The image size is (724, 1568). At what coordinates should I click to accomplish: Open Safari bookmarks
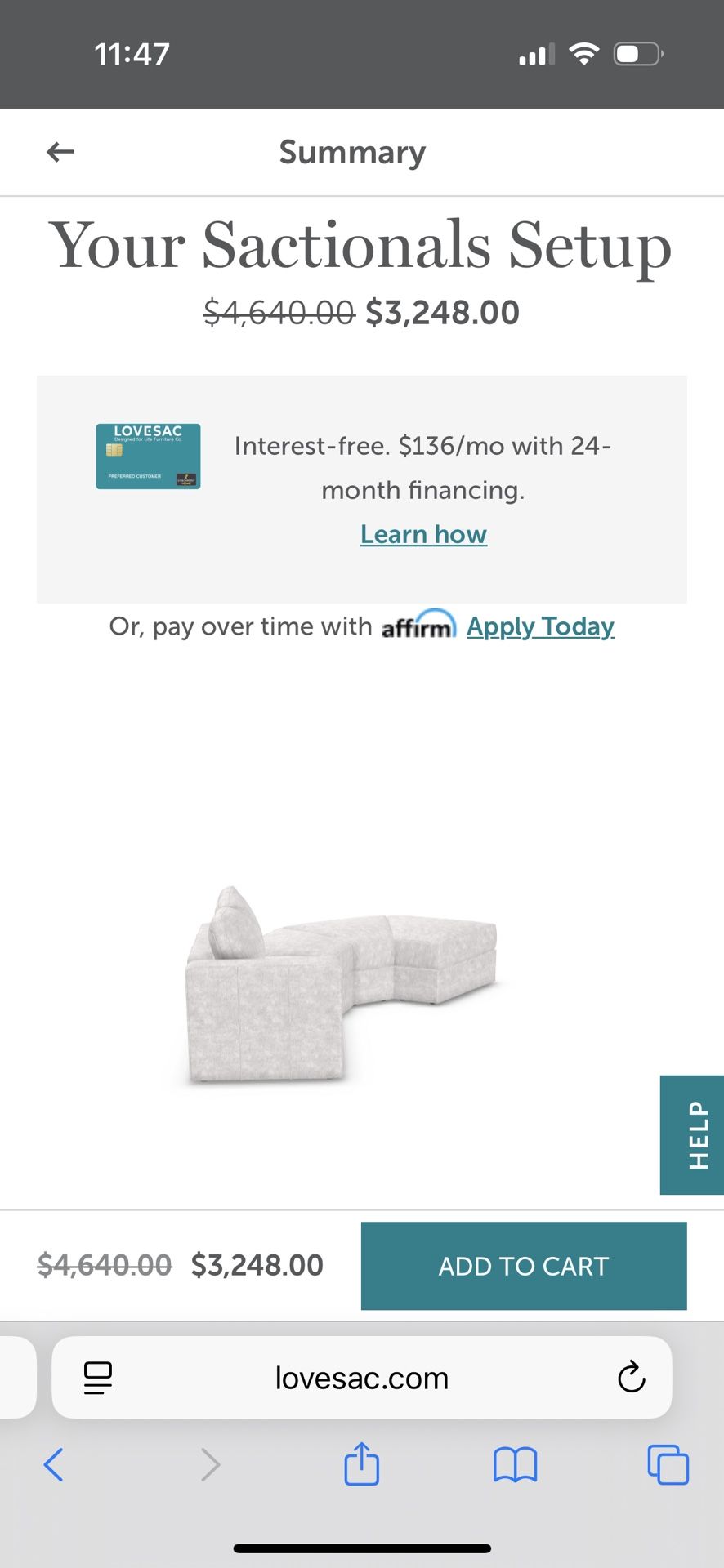tap(515, 1464)
